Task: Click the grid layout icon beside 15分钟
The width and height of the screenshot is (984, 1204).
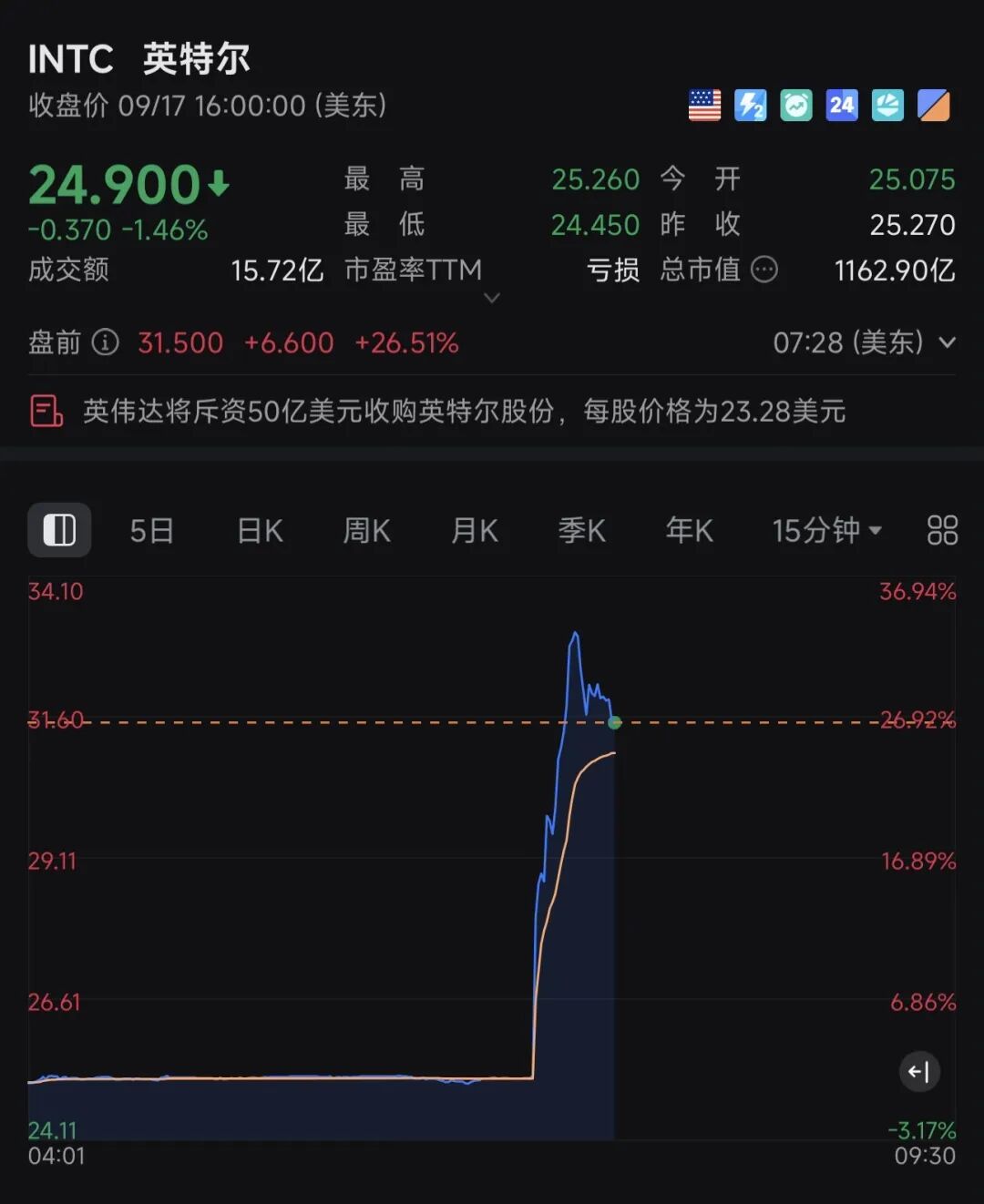Action: (x=943, y=530)
